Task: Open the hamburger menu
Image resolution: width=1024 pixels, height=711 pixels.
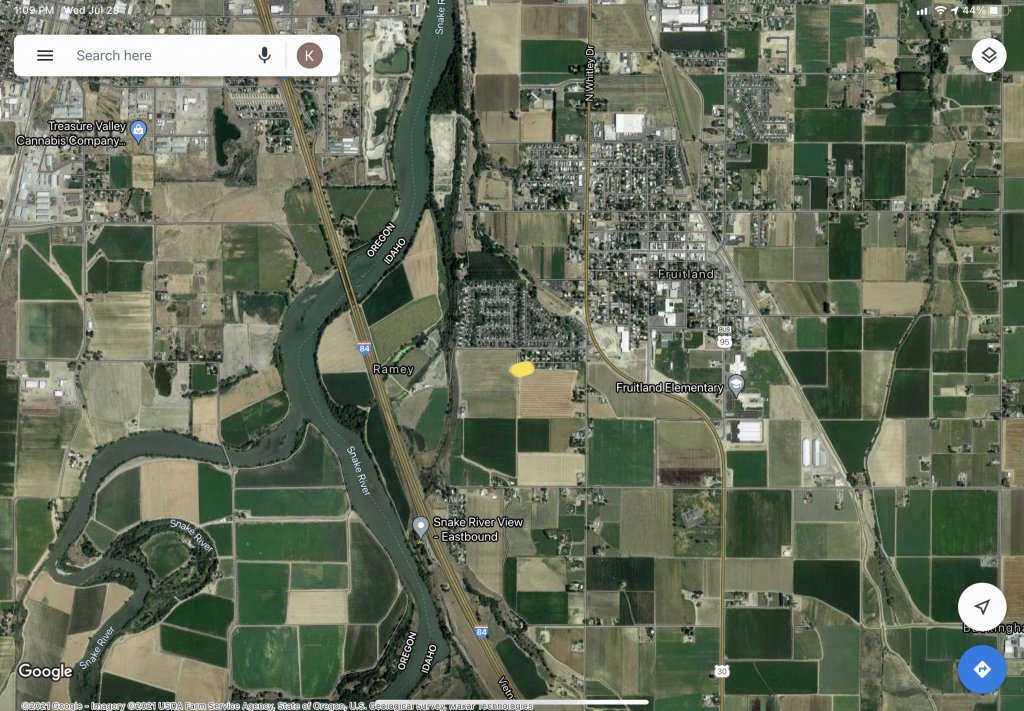Action: [x=45, y=55]
